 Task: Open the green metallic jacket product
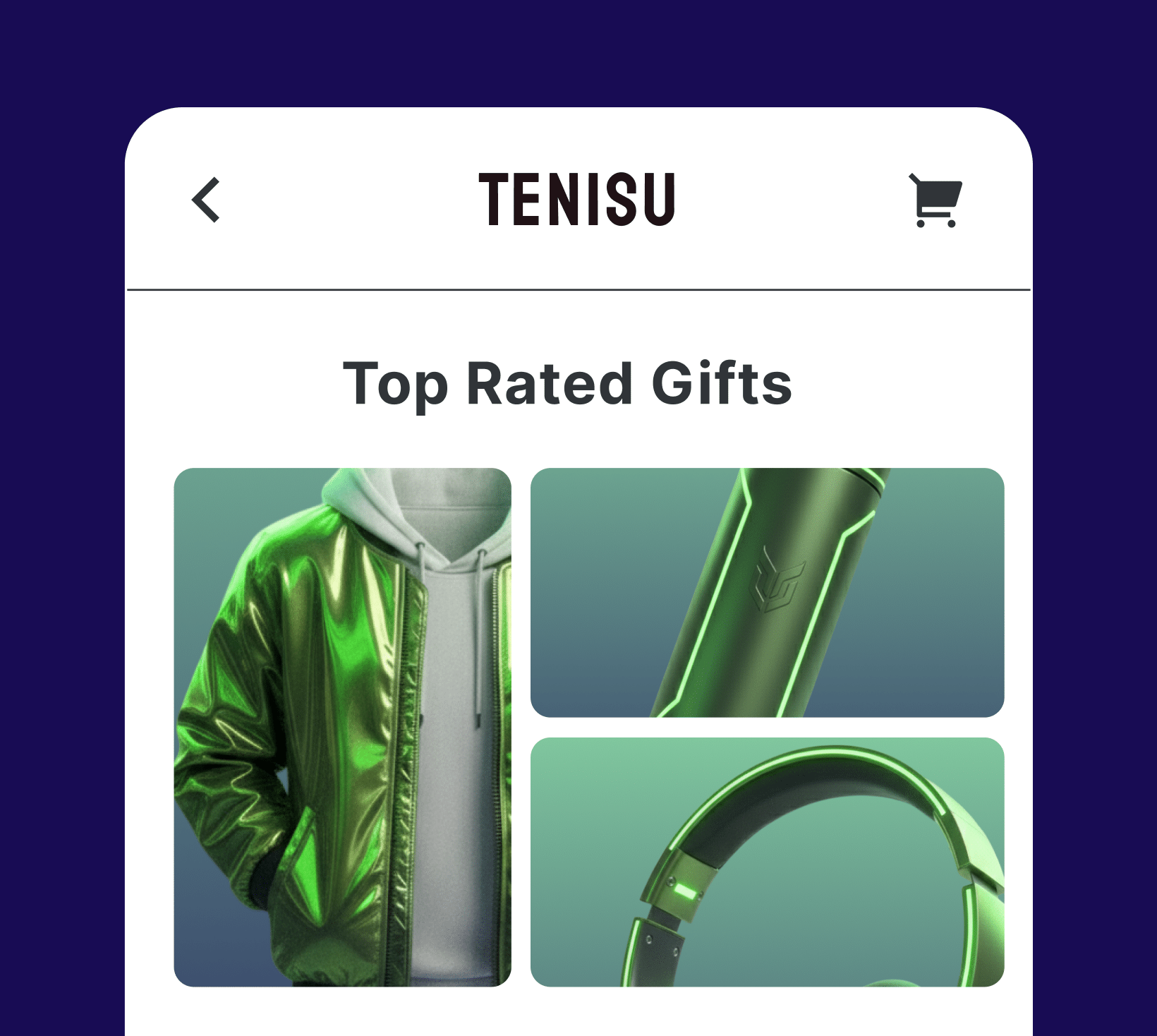[x=342, y=727]
